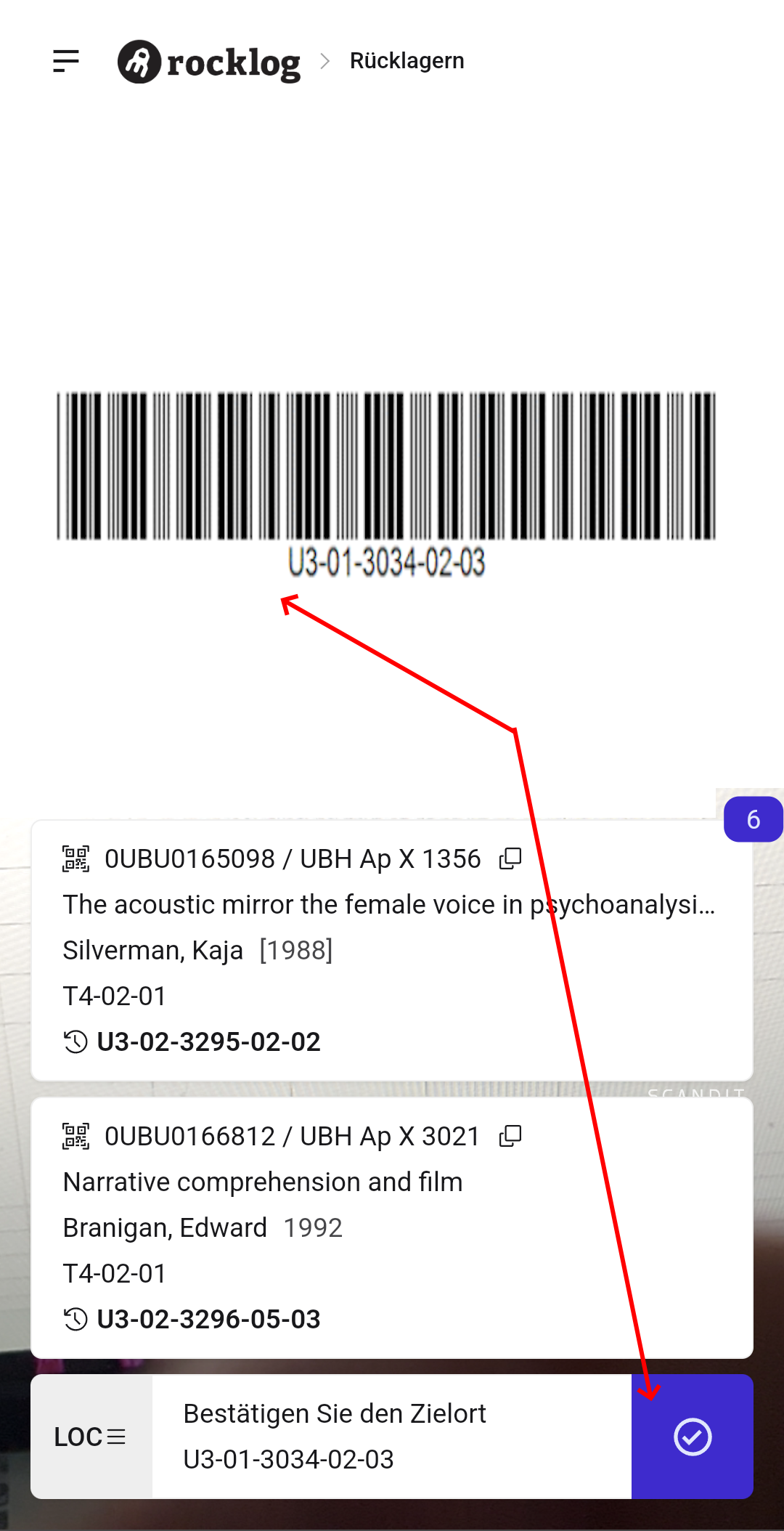The width and height of the screenshot is (784, 1531).
Task: Copy the 0UBU0165098 item code
Action: tap(510, 858)
